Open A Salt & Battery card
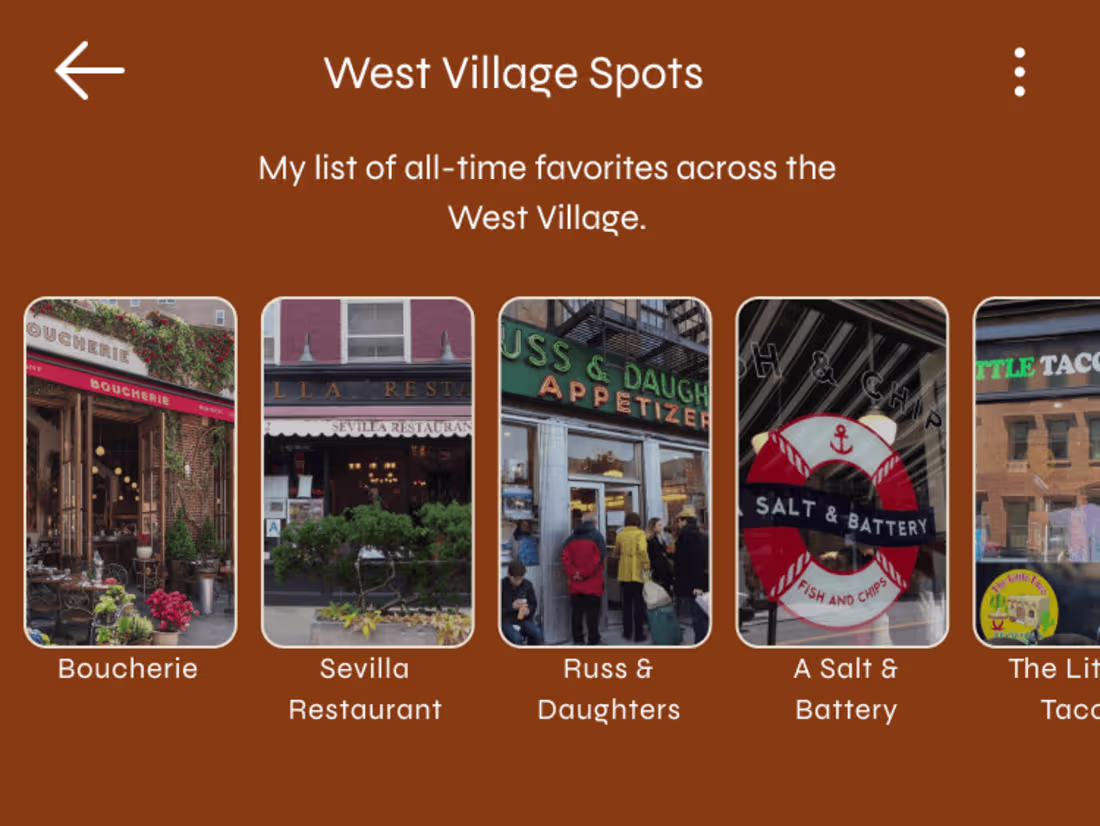The width and height of the screenshot is (1100, 826). [x=842, y=472]
